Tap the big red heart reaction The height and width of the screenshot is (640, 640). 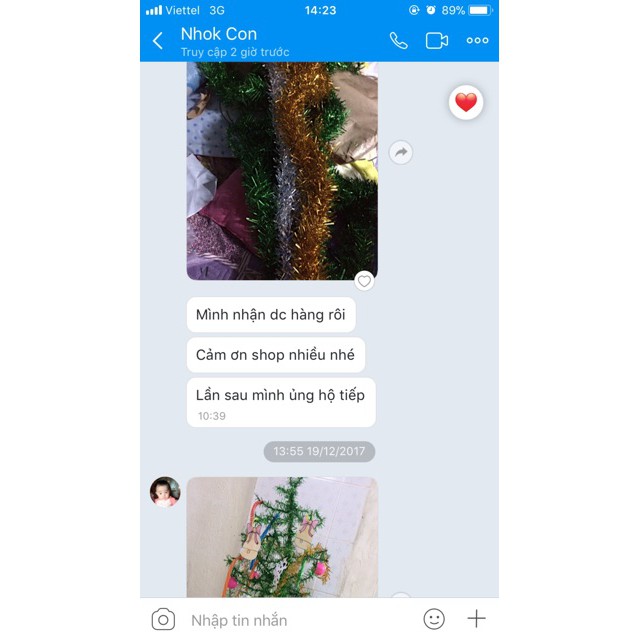coord(466,102)
